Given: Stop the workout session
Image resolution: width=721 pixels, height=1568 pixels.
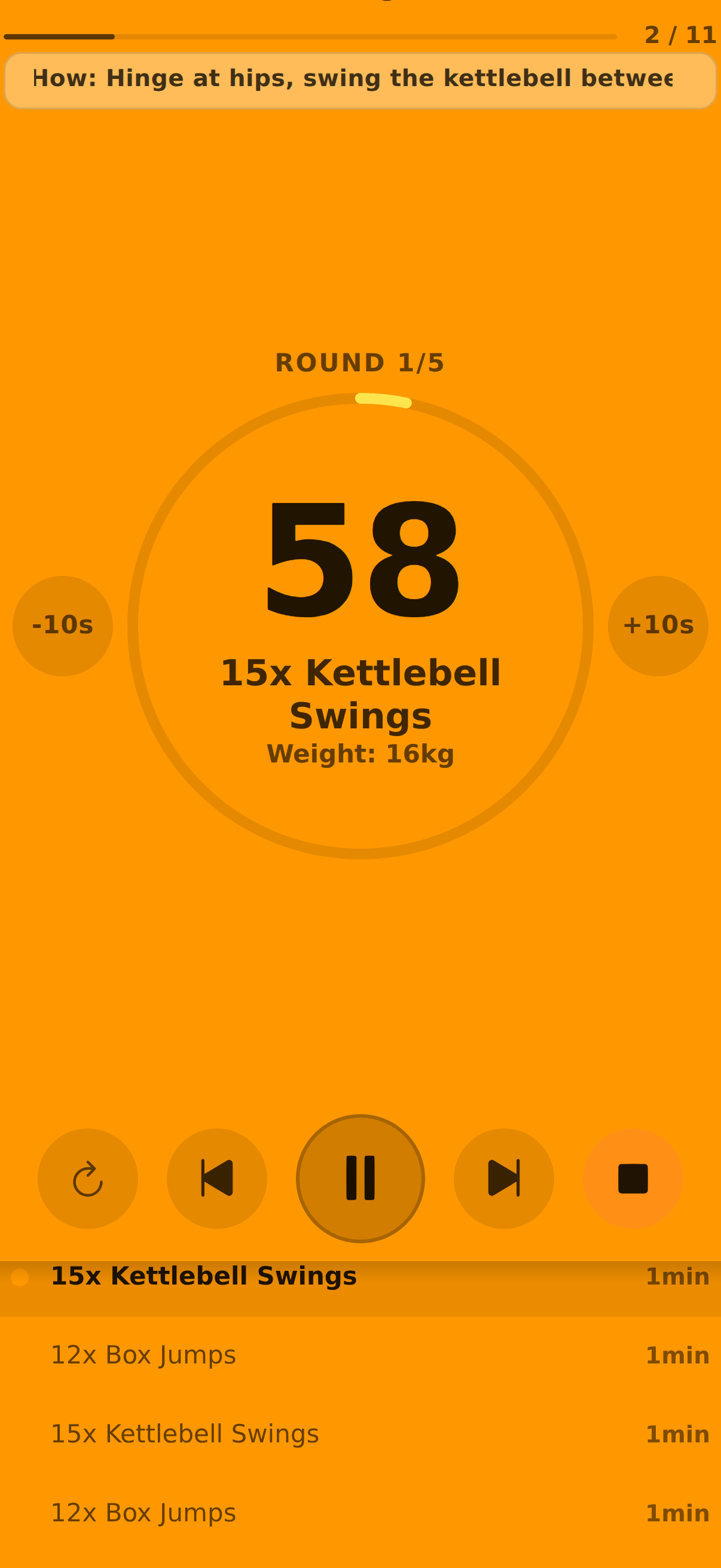Looking at the screenshot, I should (633, 1178).
